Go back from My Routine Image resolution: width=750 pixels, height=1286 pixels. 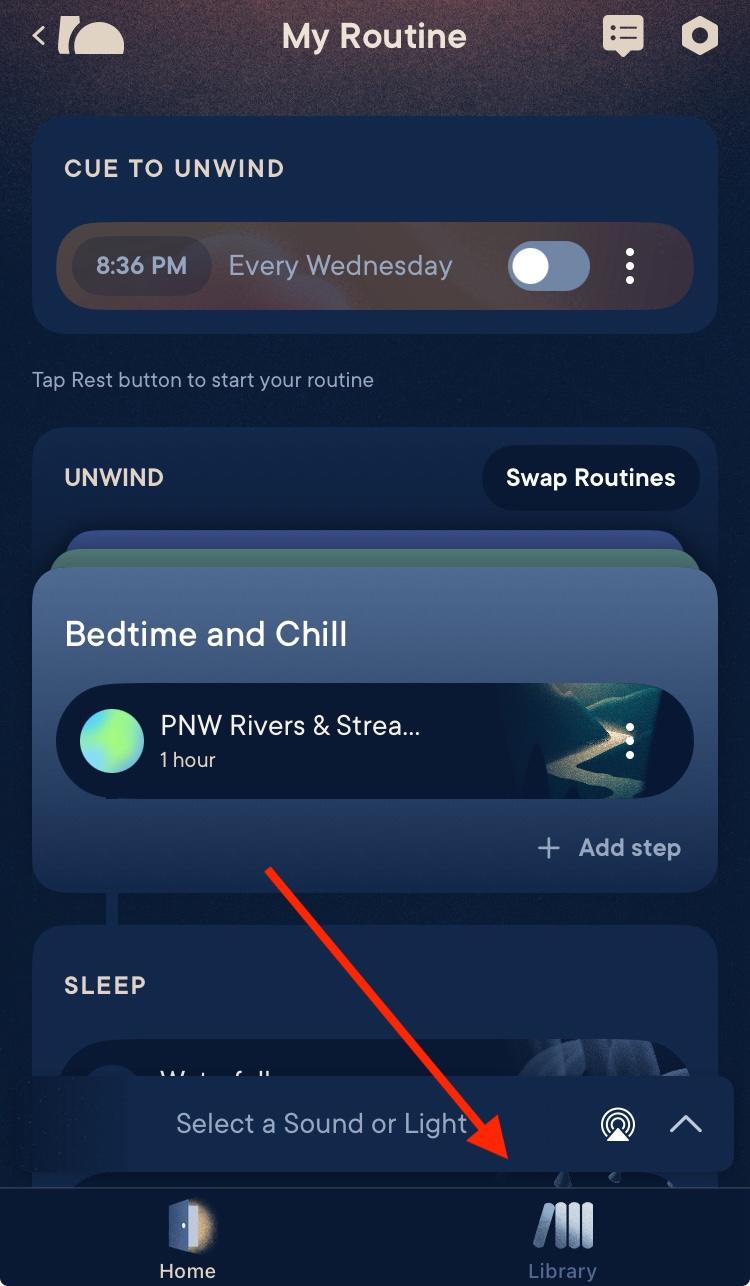point(40,37)
